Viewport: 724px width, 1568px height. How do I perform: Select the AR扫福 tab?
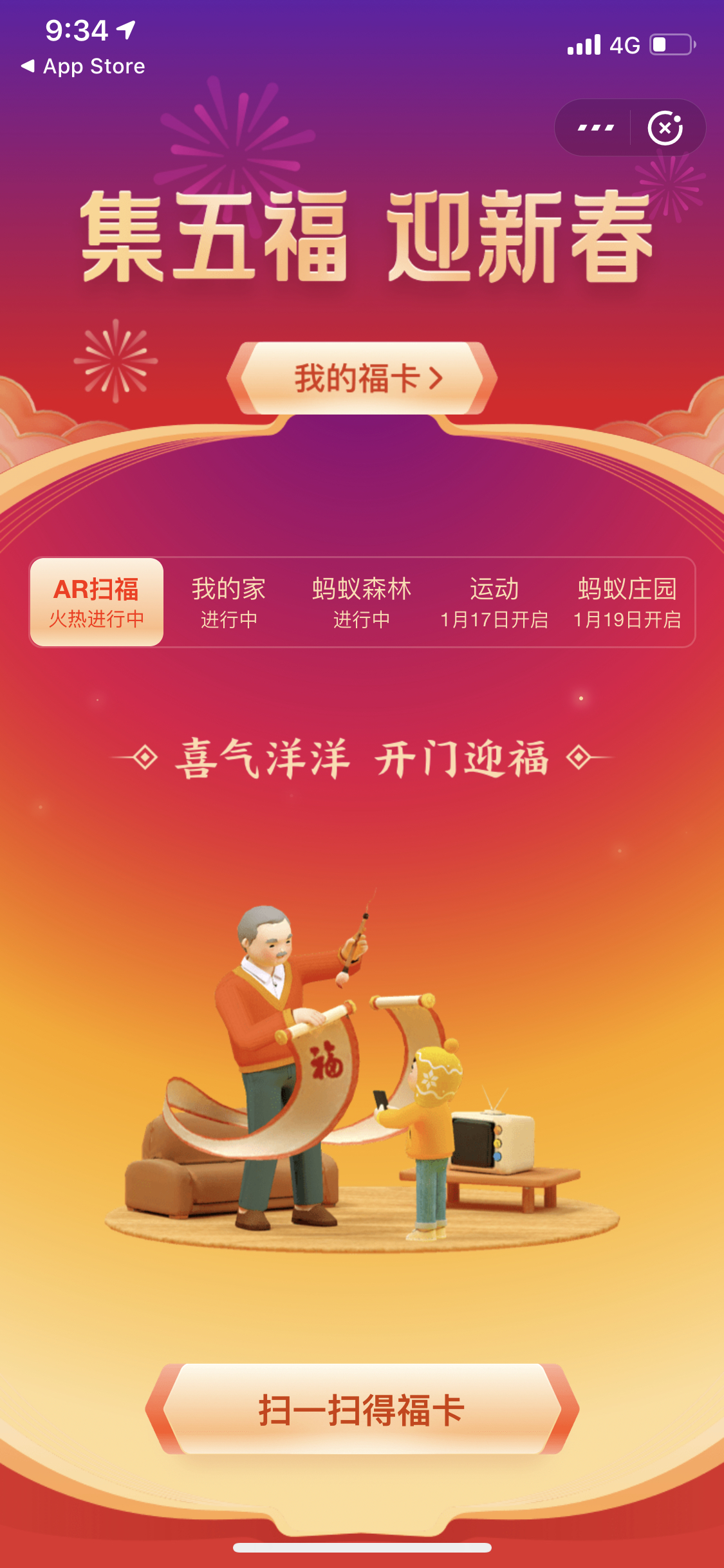tap(97, 602)
